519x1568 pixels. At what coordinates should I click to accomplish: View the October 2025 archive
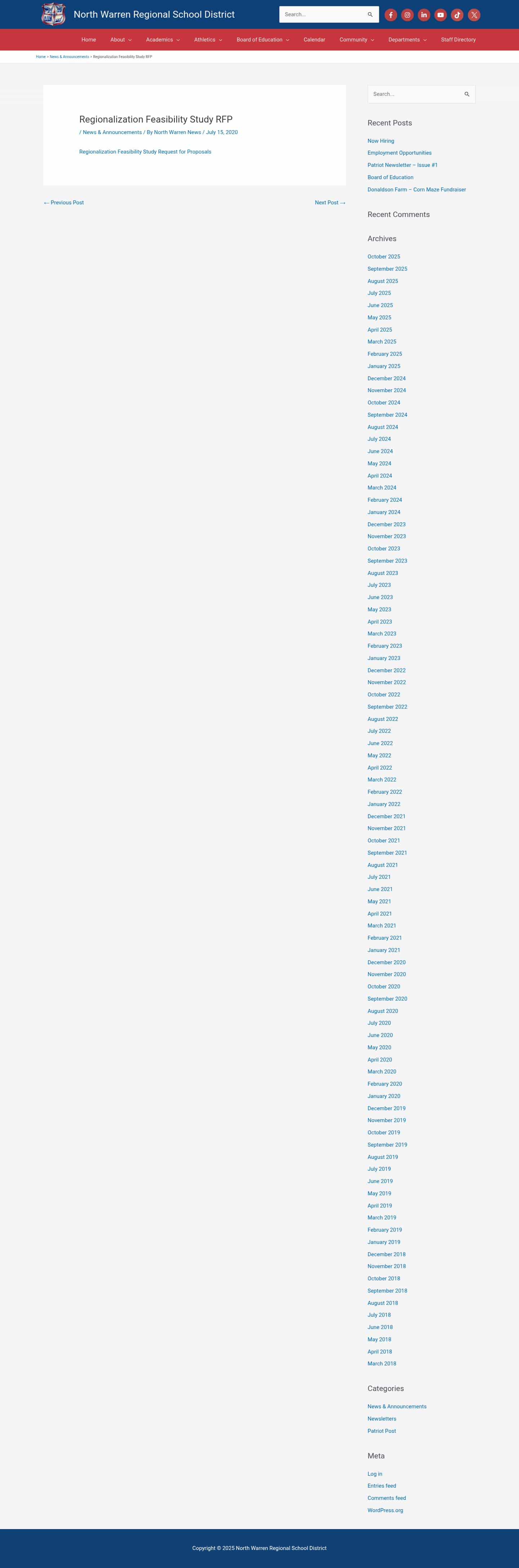pyautogui.click(x=383, y=257)
